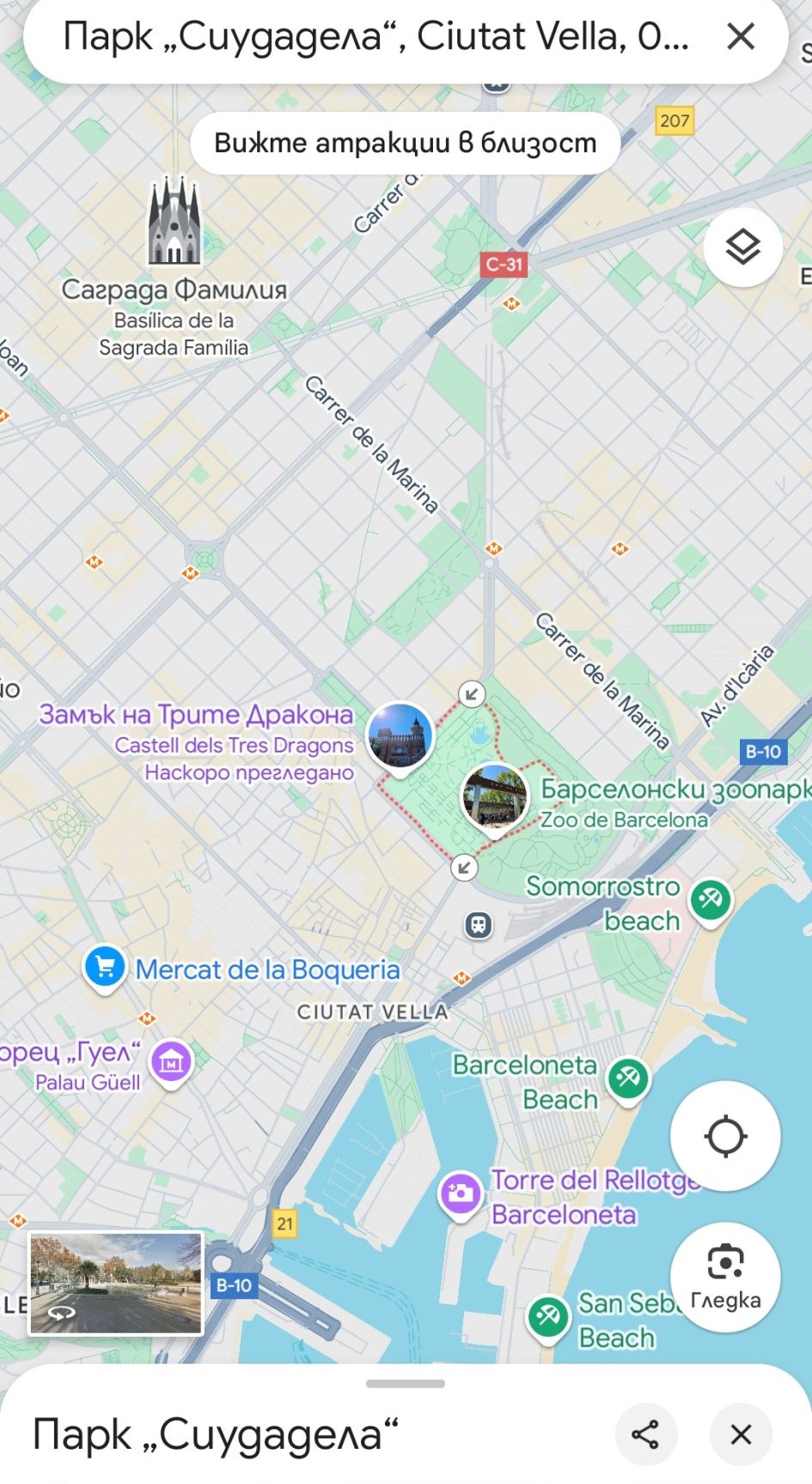Close the Парк Сиудадела bottom panel
The width and height of the screenshot is (812, 1484).
click(741, 1434)
